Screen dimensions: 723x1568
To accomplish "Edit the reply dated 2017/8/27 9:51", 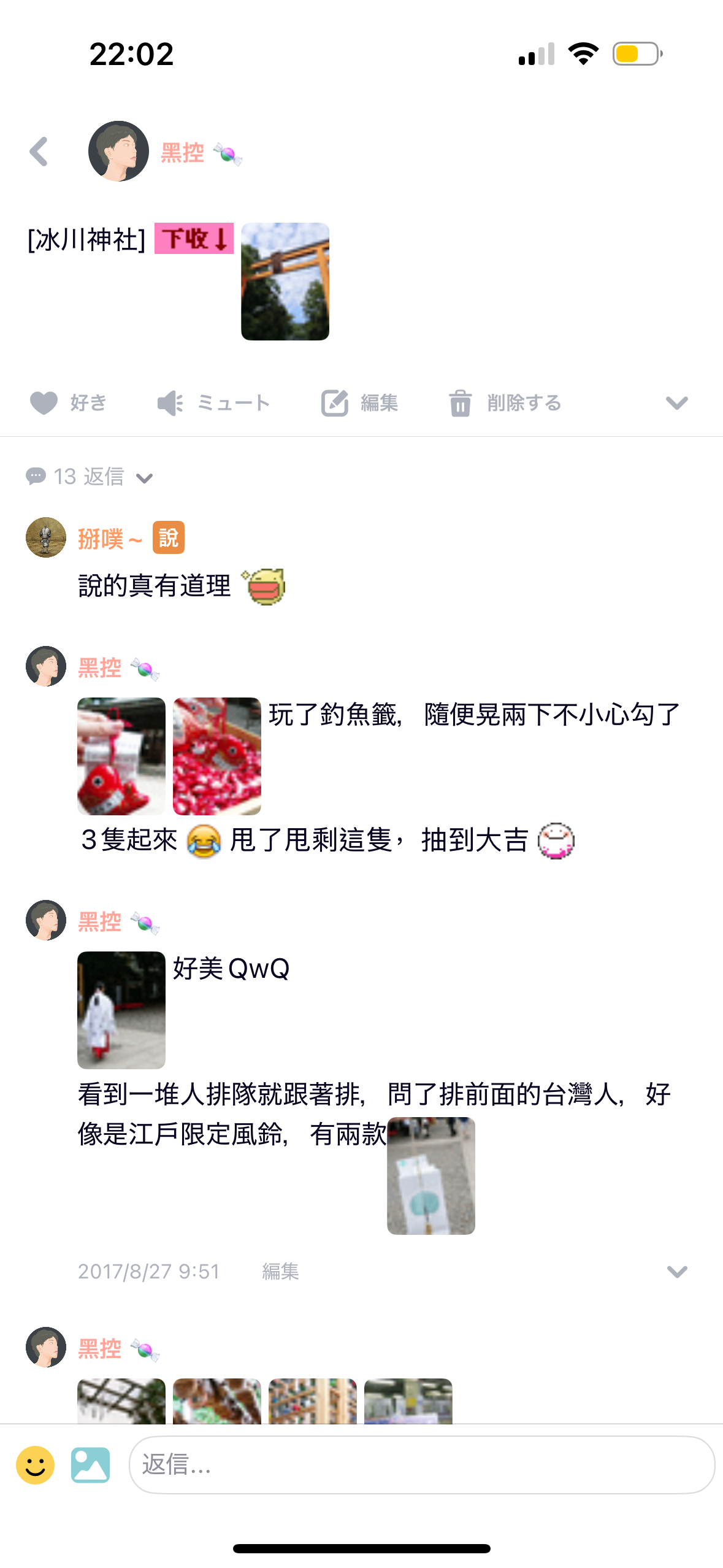I will (280, 1271).
